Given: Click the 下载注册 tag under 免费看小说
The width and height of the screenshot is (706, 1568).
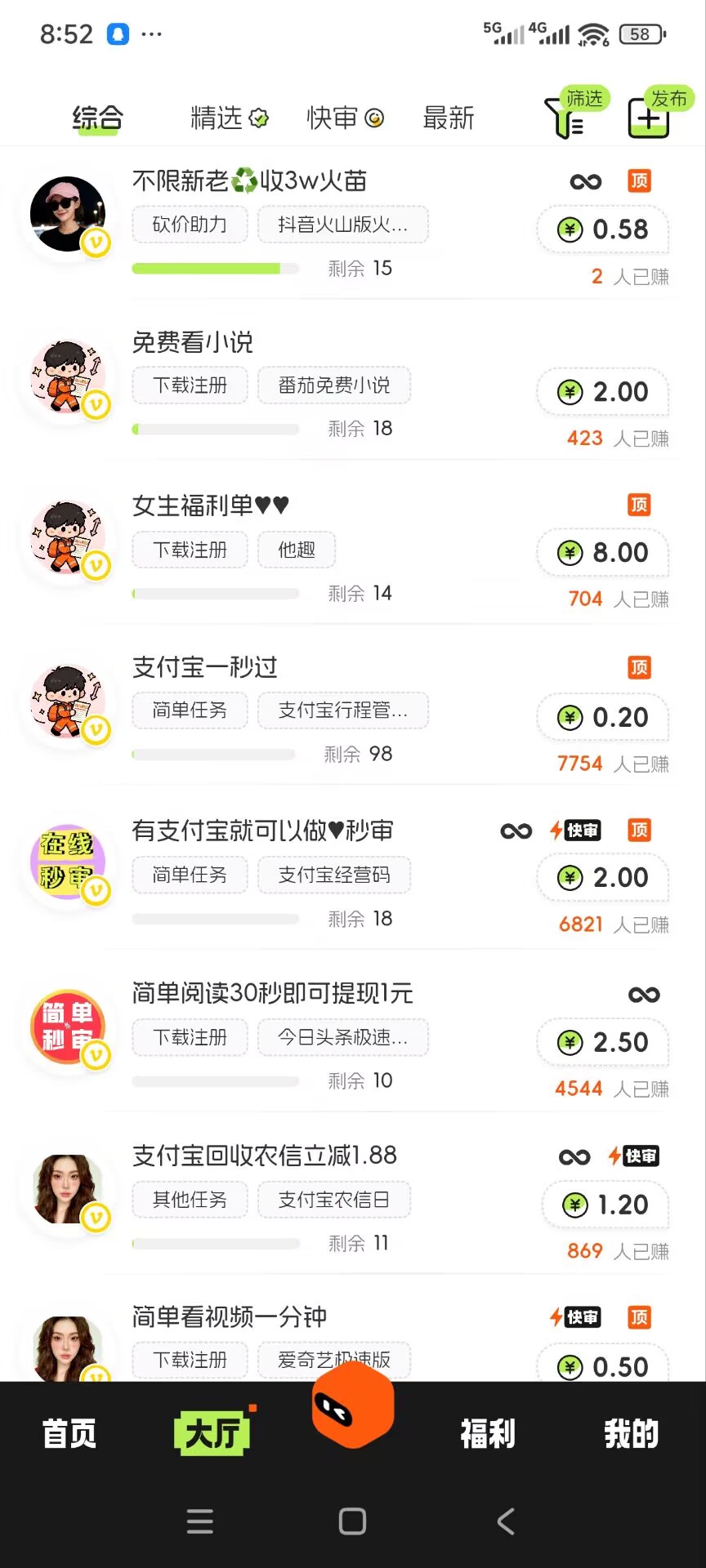Looking at the screenshot, I should (x=190, y=385).
